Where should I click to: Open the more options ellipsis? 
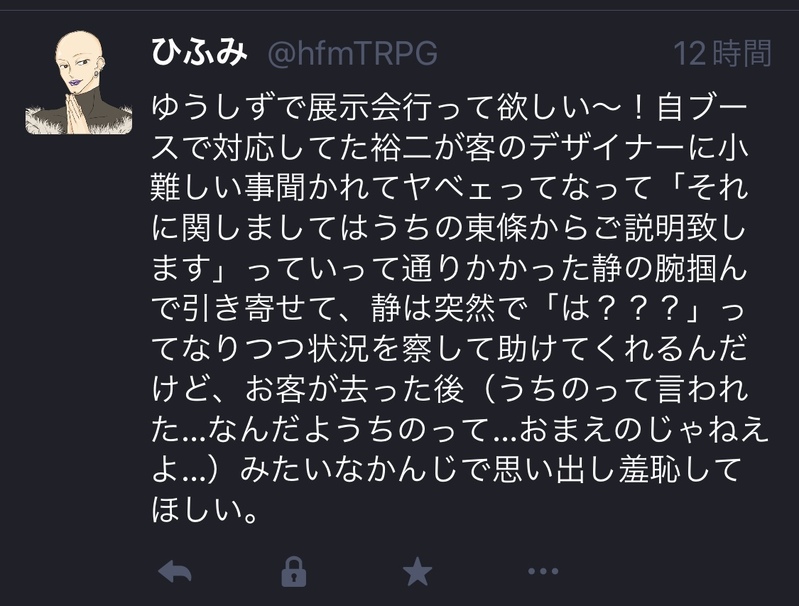pyautogui.click(x=542, y=572)
